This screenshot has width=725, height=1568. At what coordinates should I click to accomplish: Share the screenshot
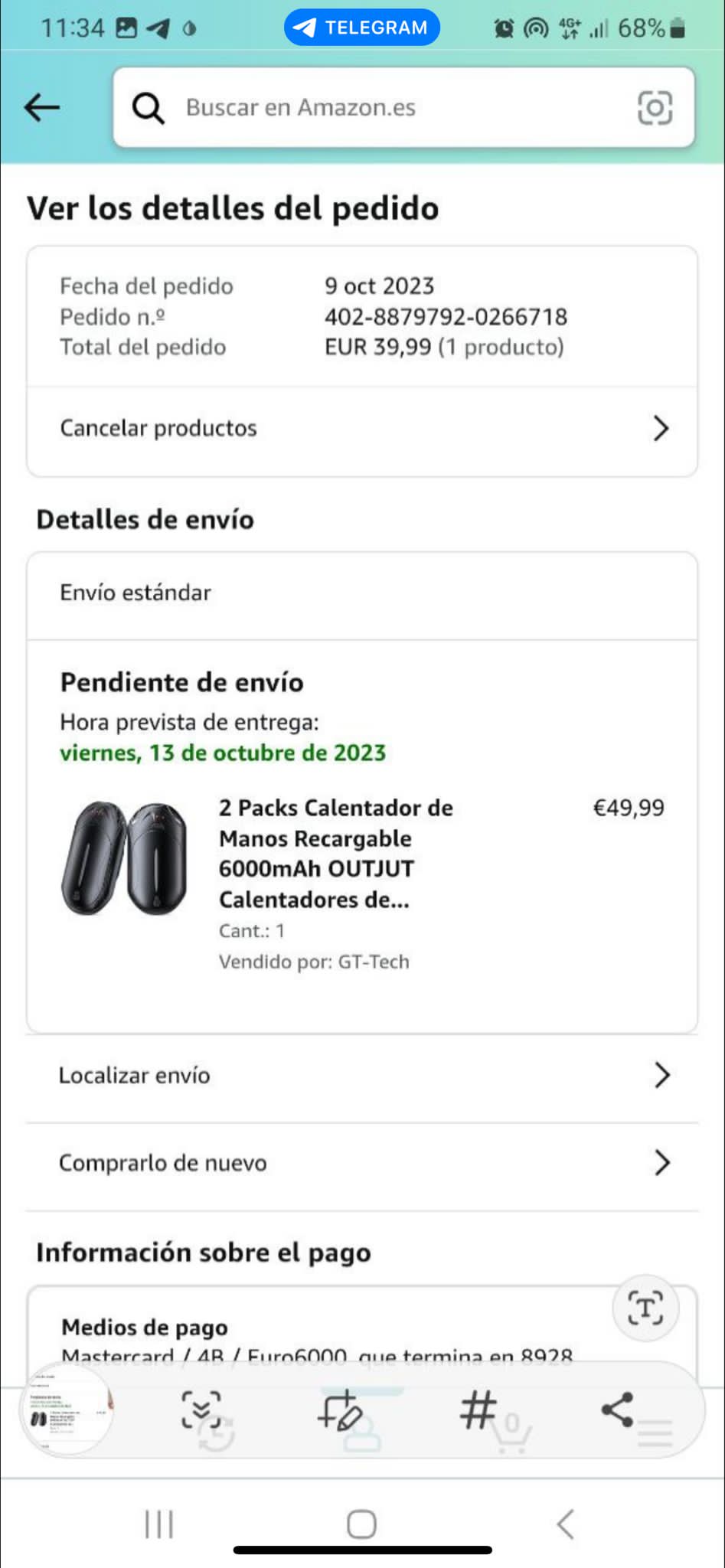[x=617, y=1410]
